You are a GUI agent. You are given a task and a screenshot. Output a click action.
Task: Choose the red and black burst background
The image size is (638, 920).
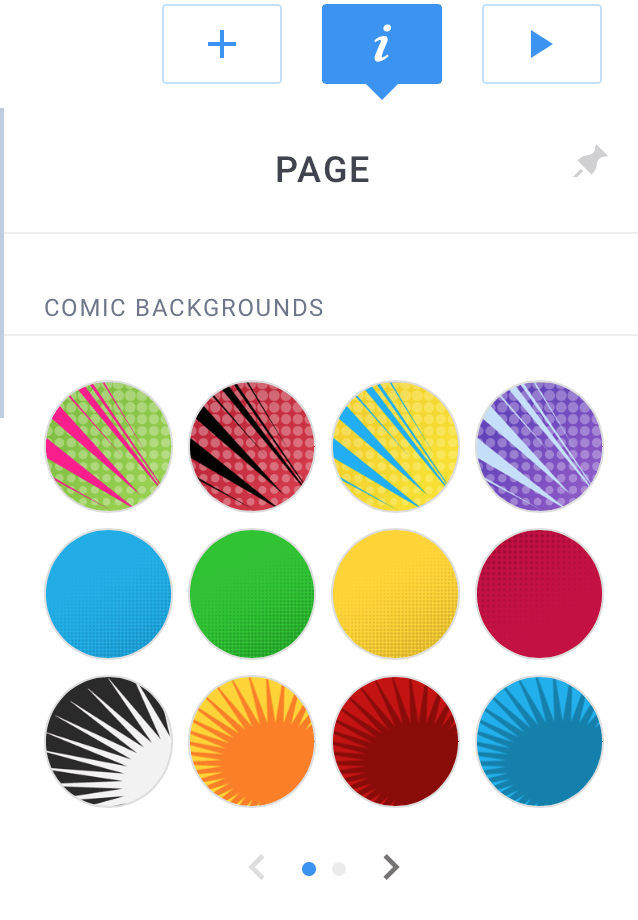[x=252, y=445]
